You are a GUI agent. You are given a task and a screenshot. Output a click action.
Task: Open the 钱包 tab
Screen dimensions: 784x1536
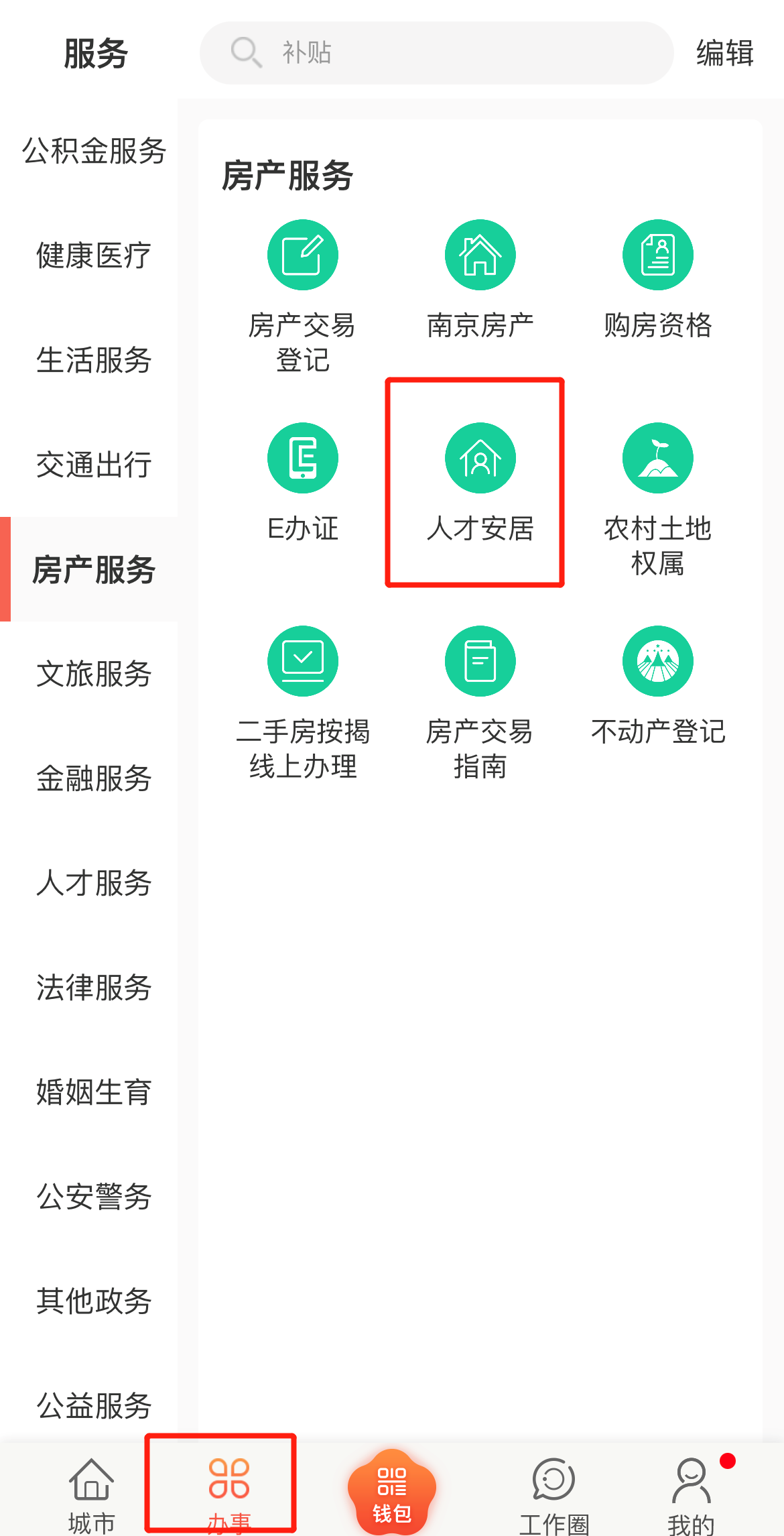[392, 1492]
